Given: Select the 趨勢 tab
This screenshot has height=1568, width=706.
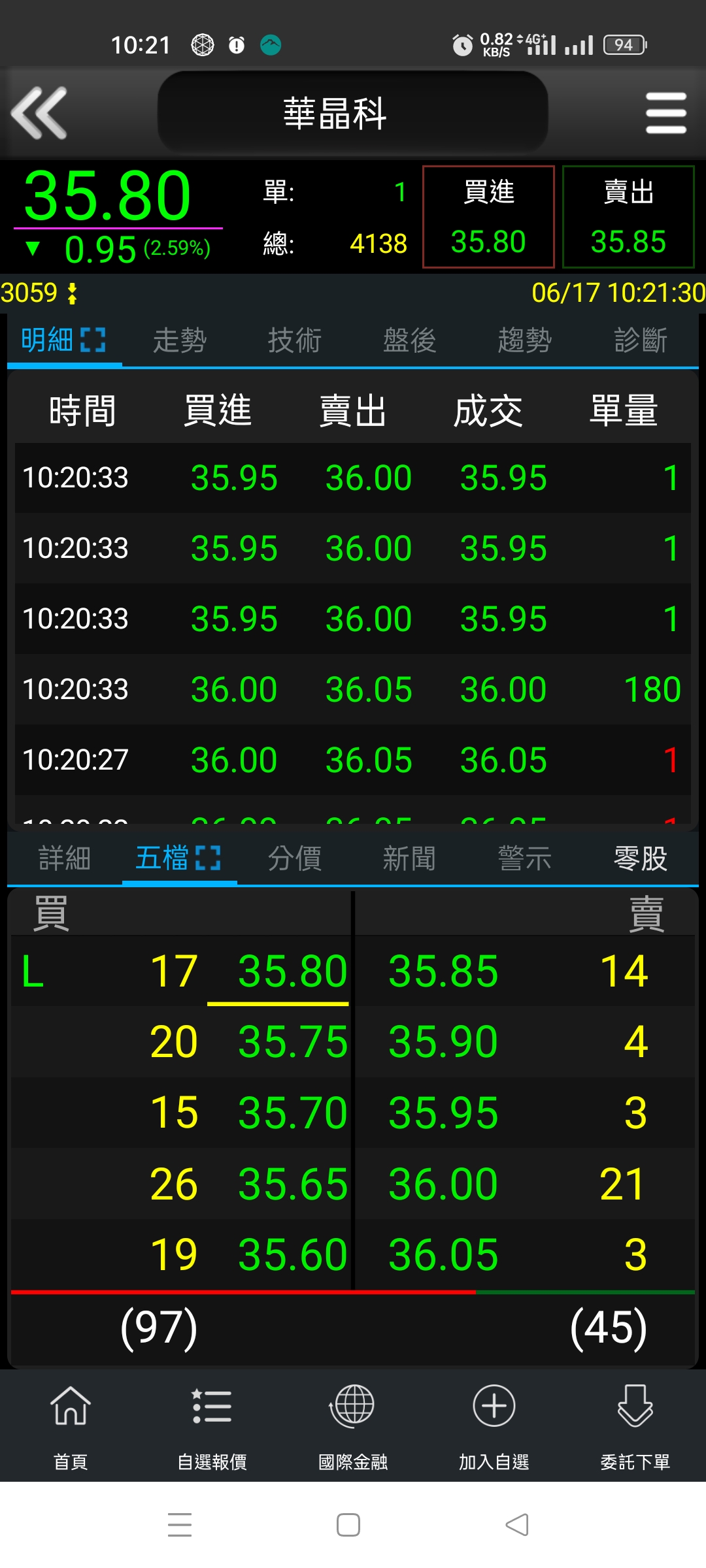Looking at the screenshot, I should 525,340.
